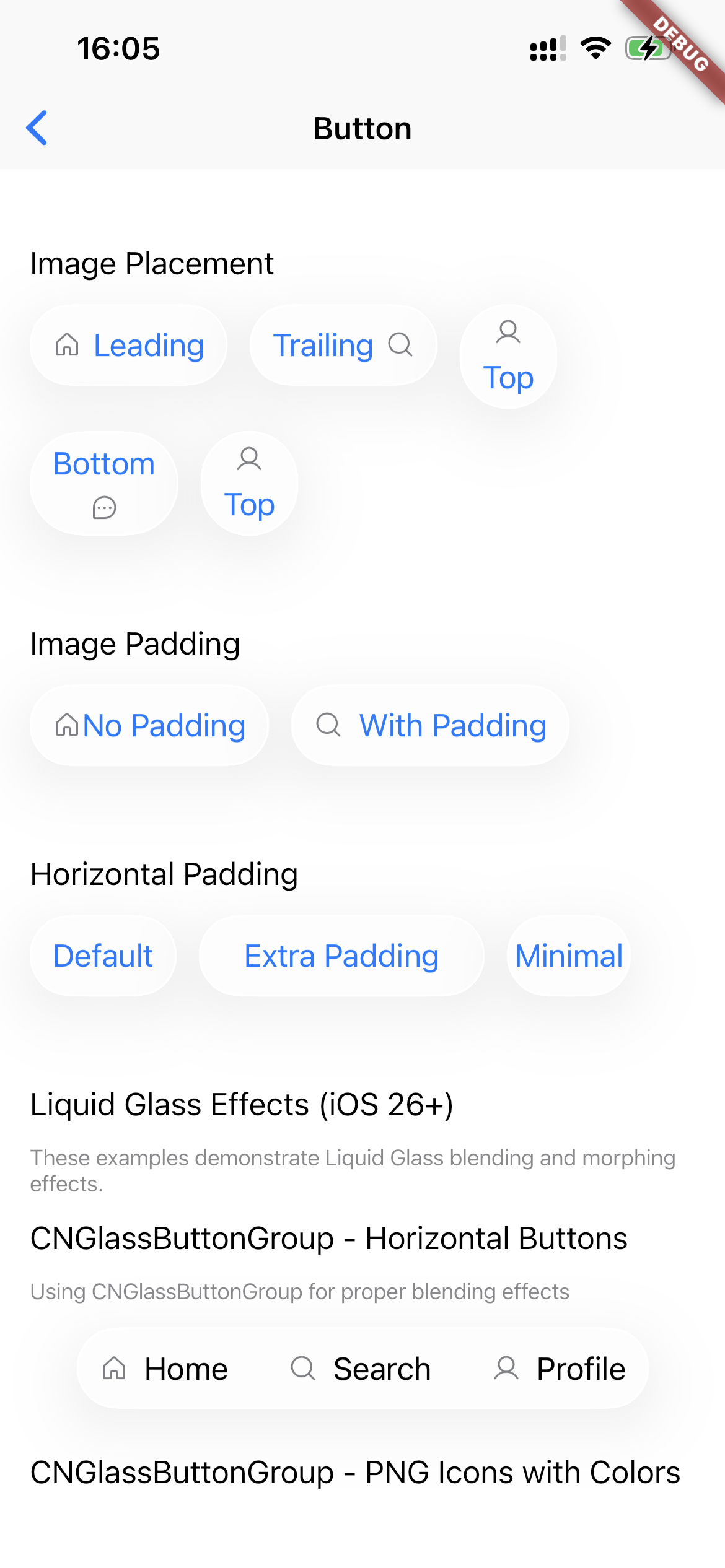Image resolution: width=725 pixels, height=1568 pixels.
Task: Select the Trailing image placement option
Action: (343, 344)
